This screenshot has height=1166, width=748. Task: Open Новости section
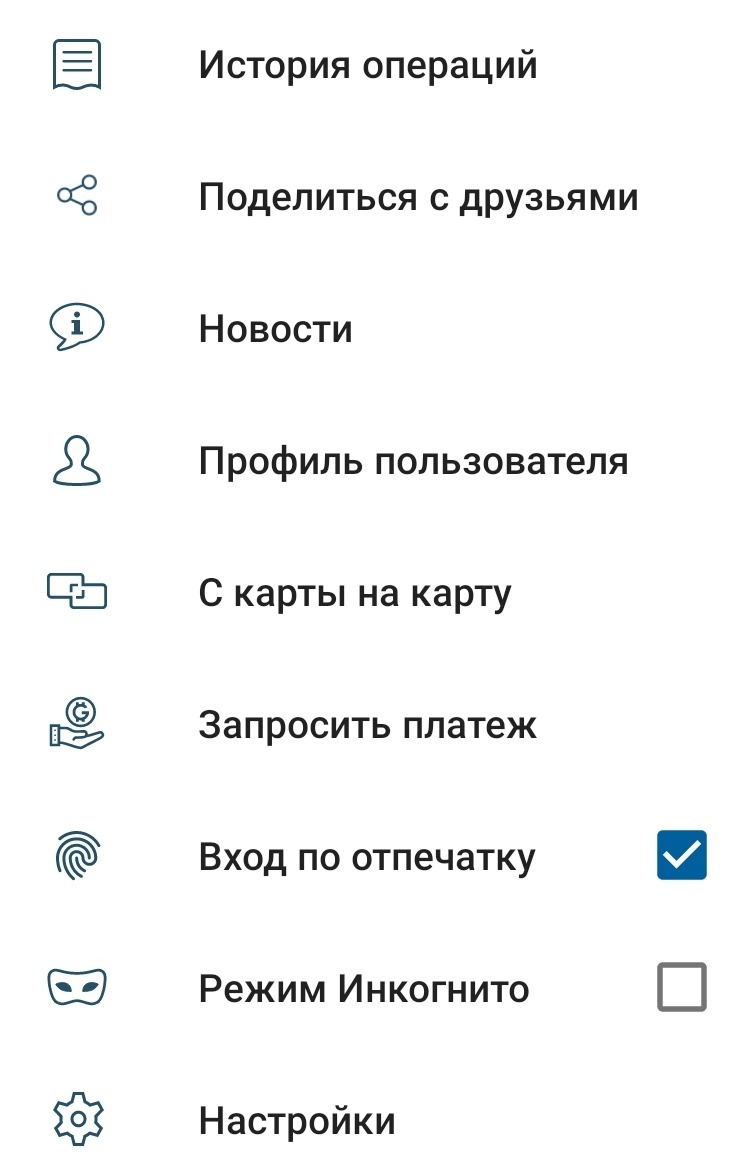tap(276, 329)
